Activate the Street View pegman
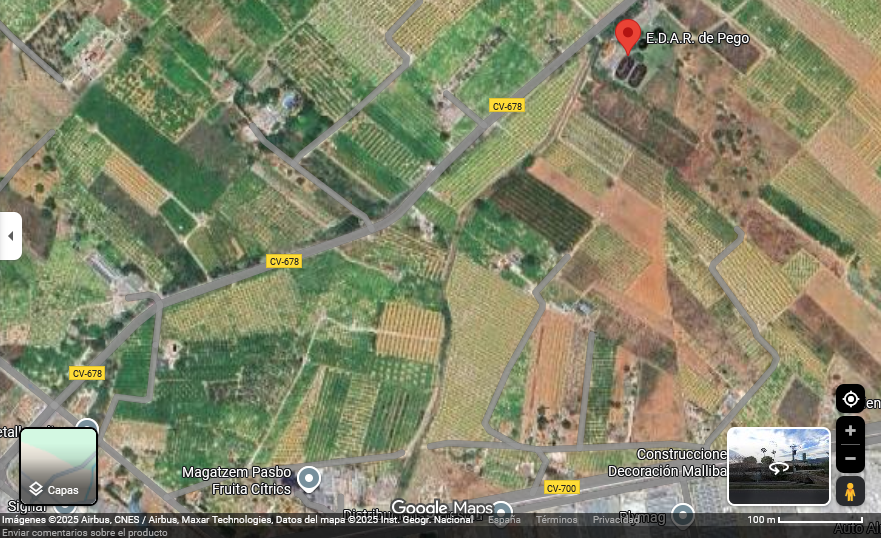 850,491
